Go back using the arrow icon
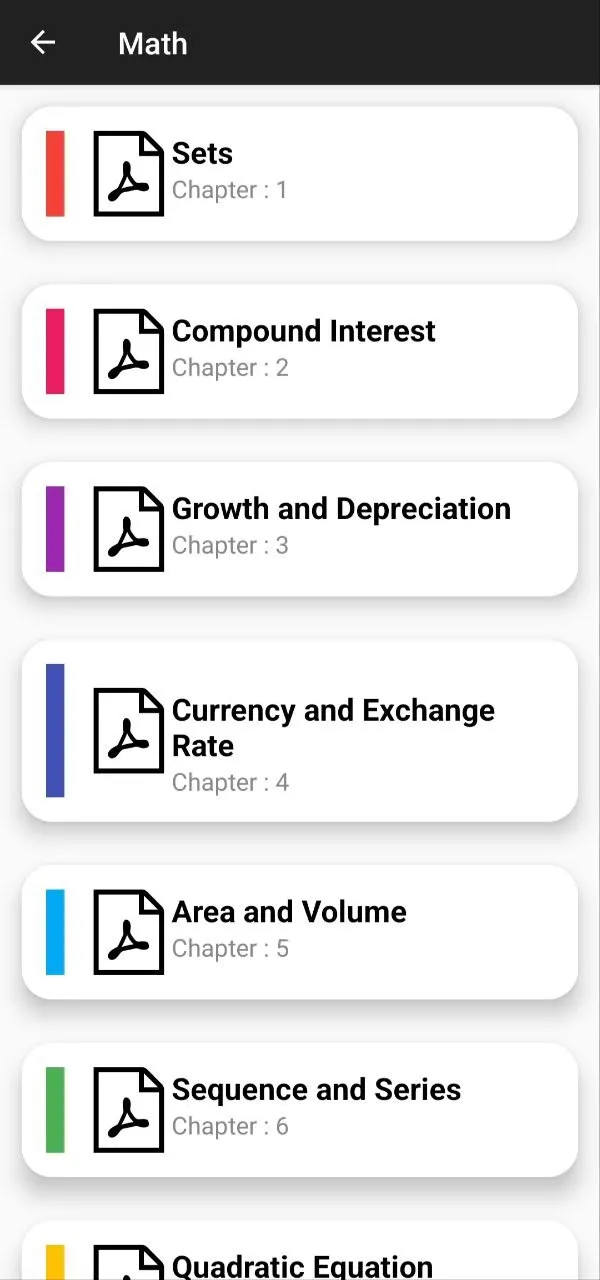This screenshot has height=1280, width=600. click(43, 42)
